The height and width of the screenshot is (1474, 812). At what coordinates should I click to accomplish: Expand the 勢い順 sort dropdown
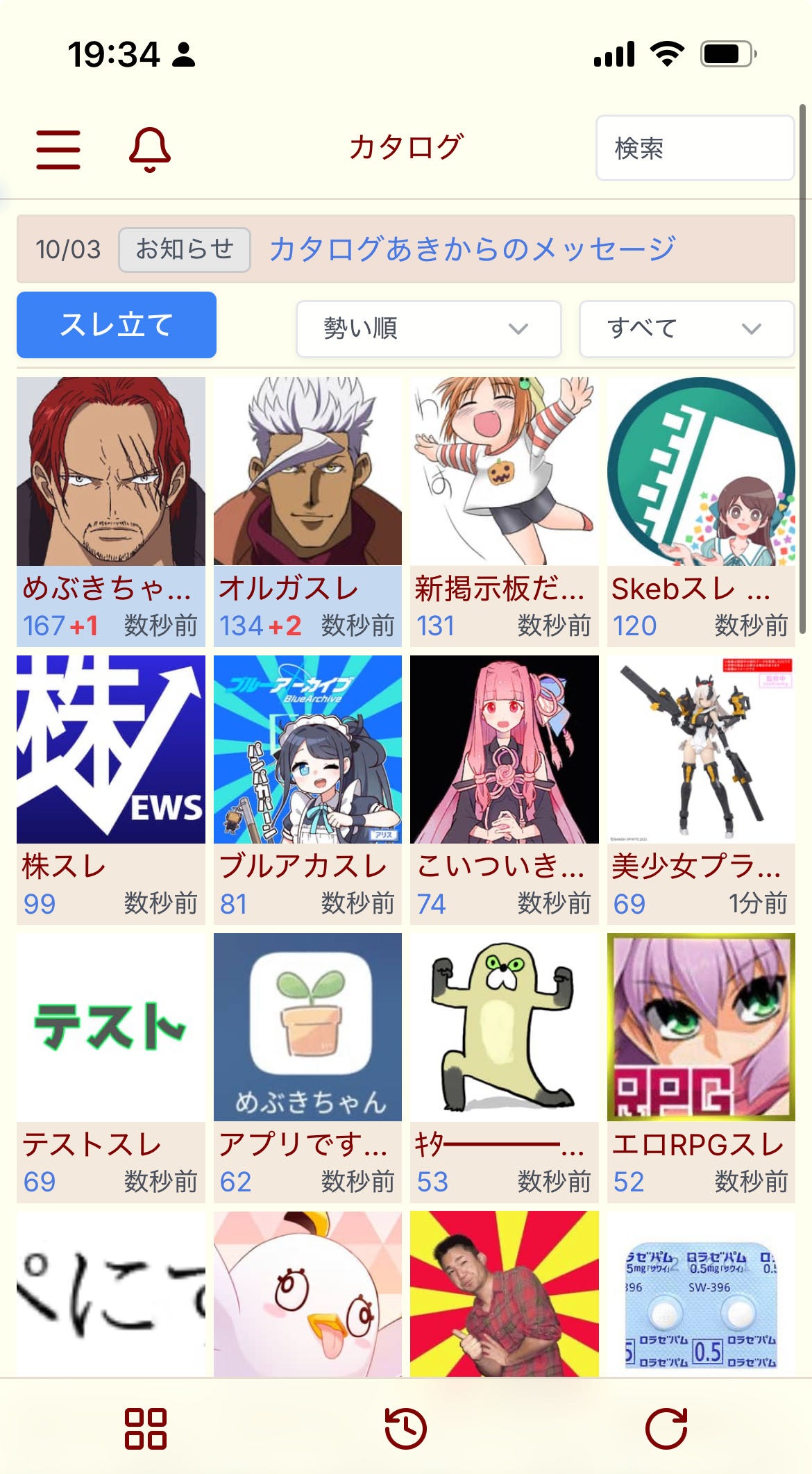click(x=428, y=328)
